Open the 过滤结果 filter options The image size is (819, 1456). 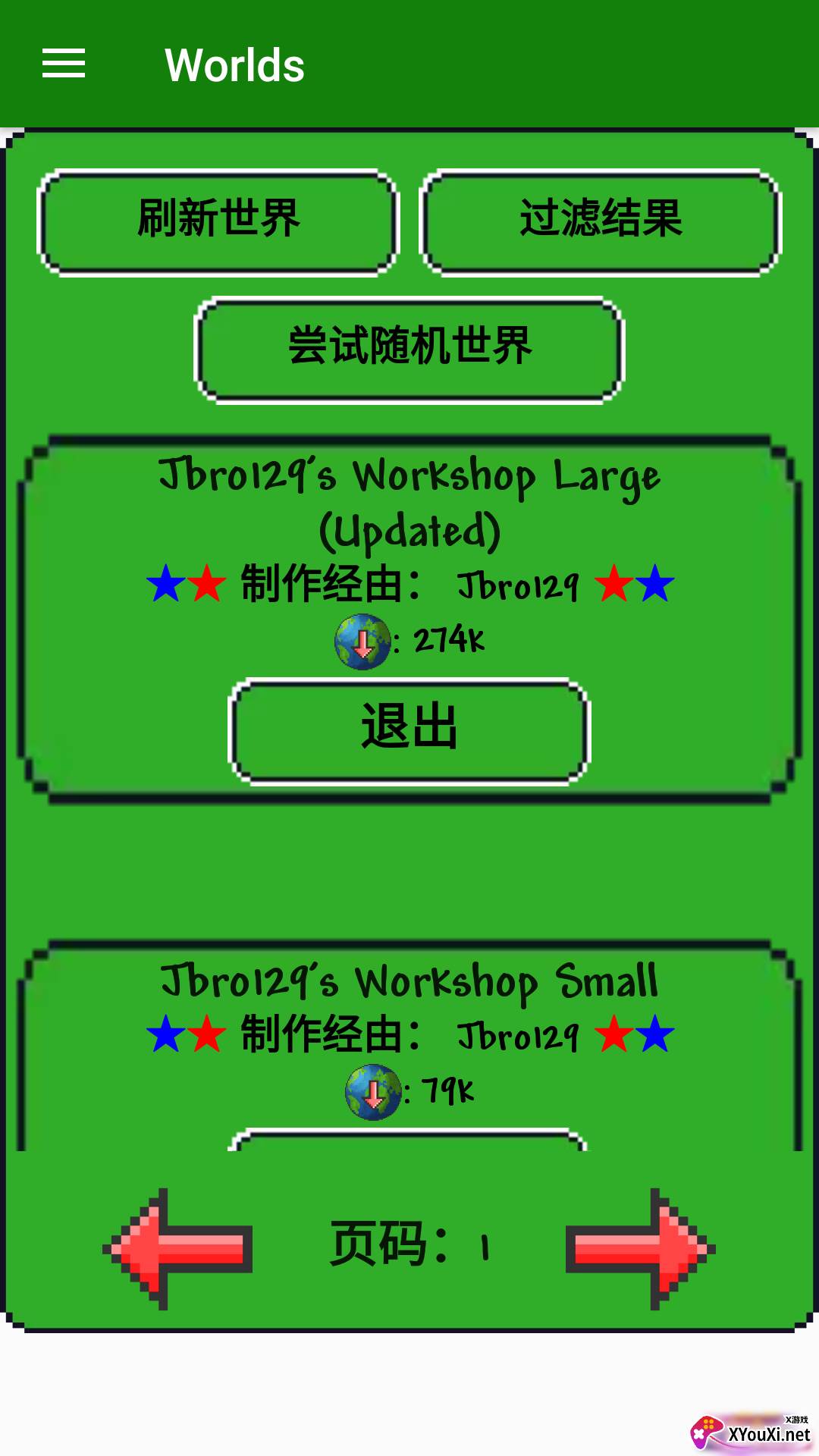click(x=601, y=222)
